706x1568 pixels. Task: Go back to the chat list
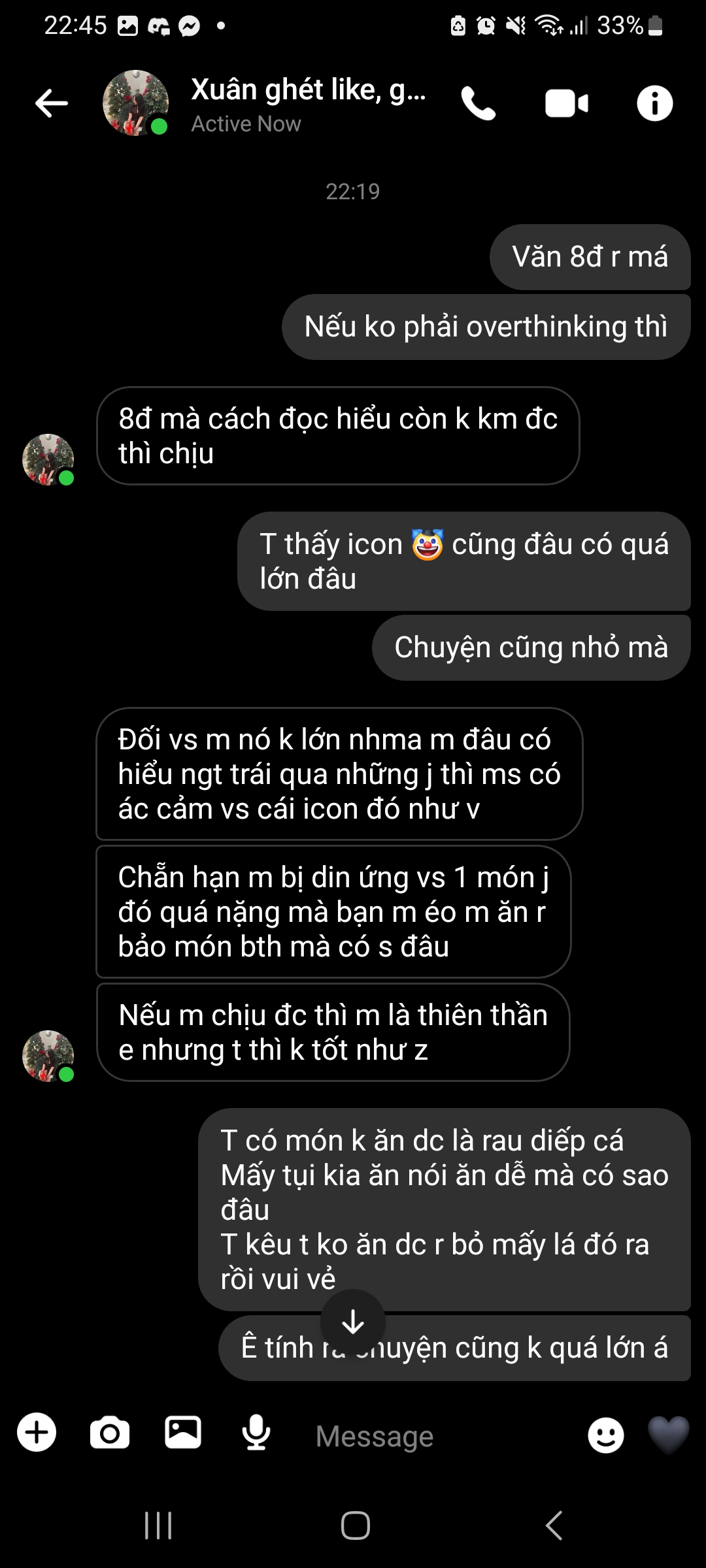point(52,103)
